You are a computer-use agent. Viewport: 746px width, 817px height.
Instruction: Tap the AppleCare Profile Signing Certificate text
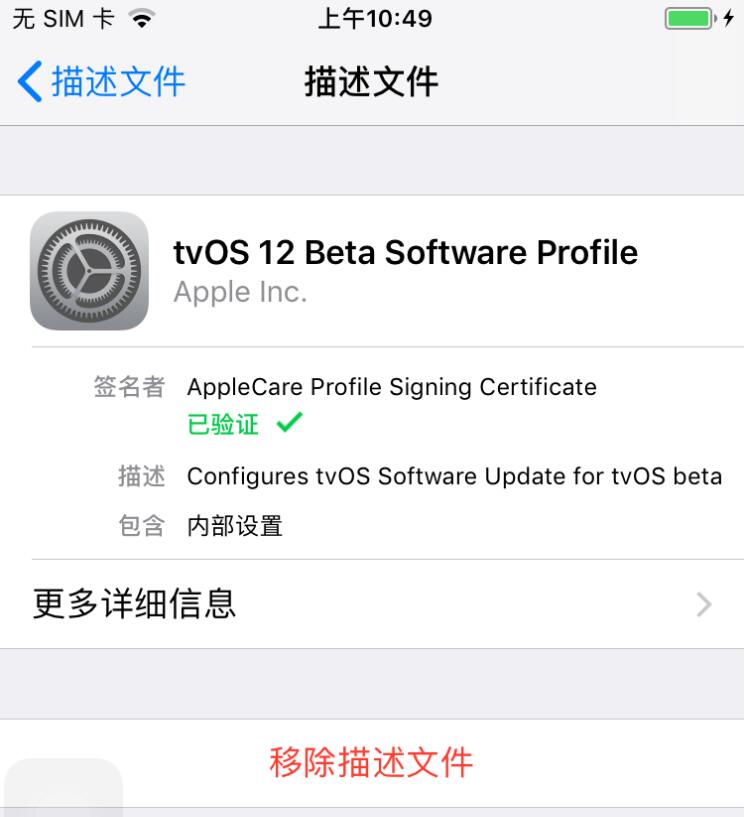(x=390, y=386)
